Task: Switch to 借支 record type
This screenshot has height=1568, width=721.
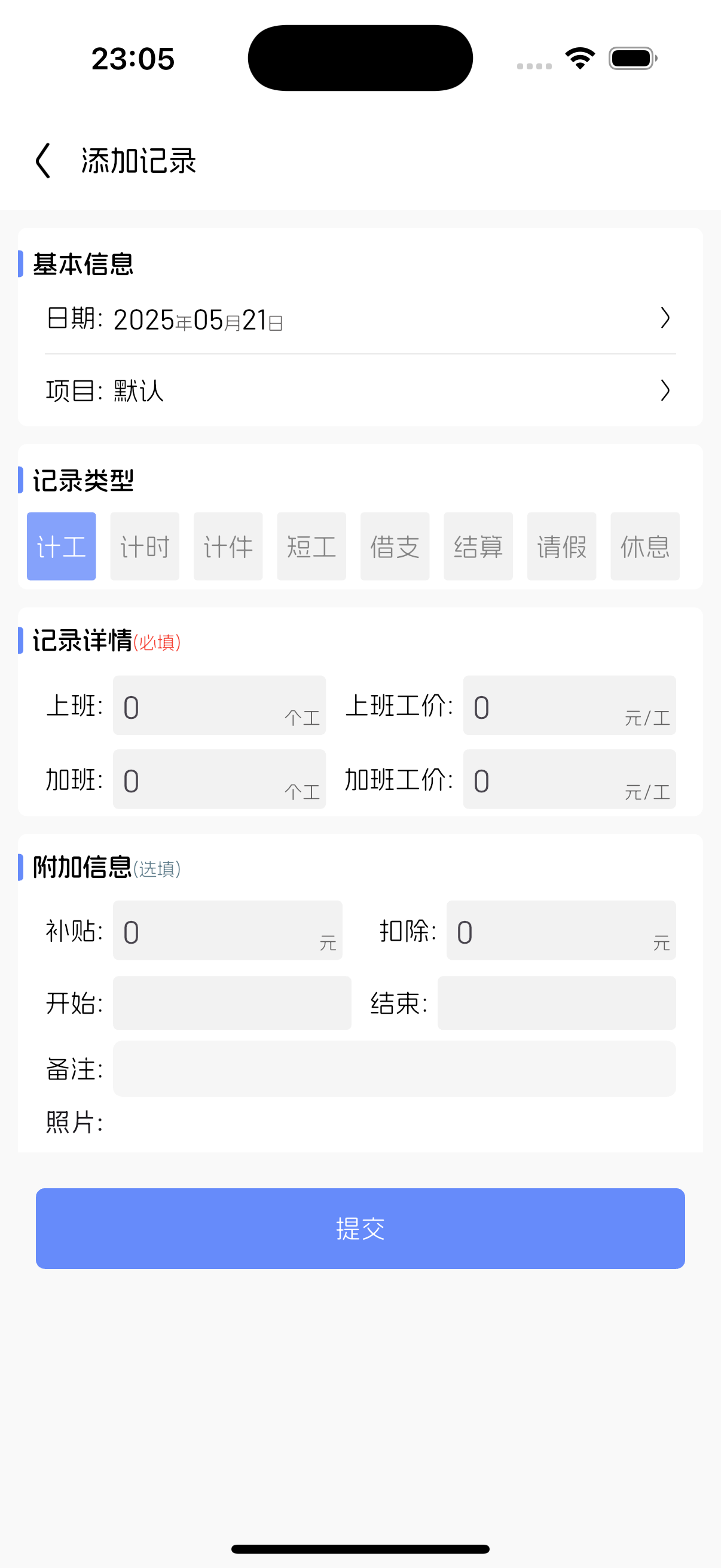Action: click(x=395, y=546)
